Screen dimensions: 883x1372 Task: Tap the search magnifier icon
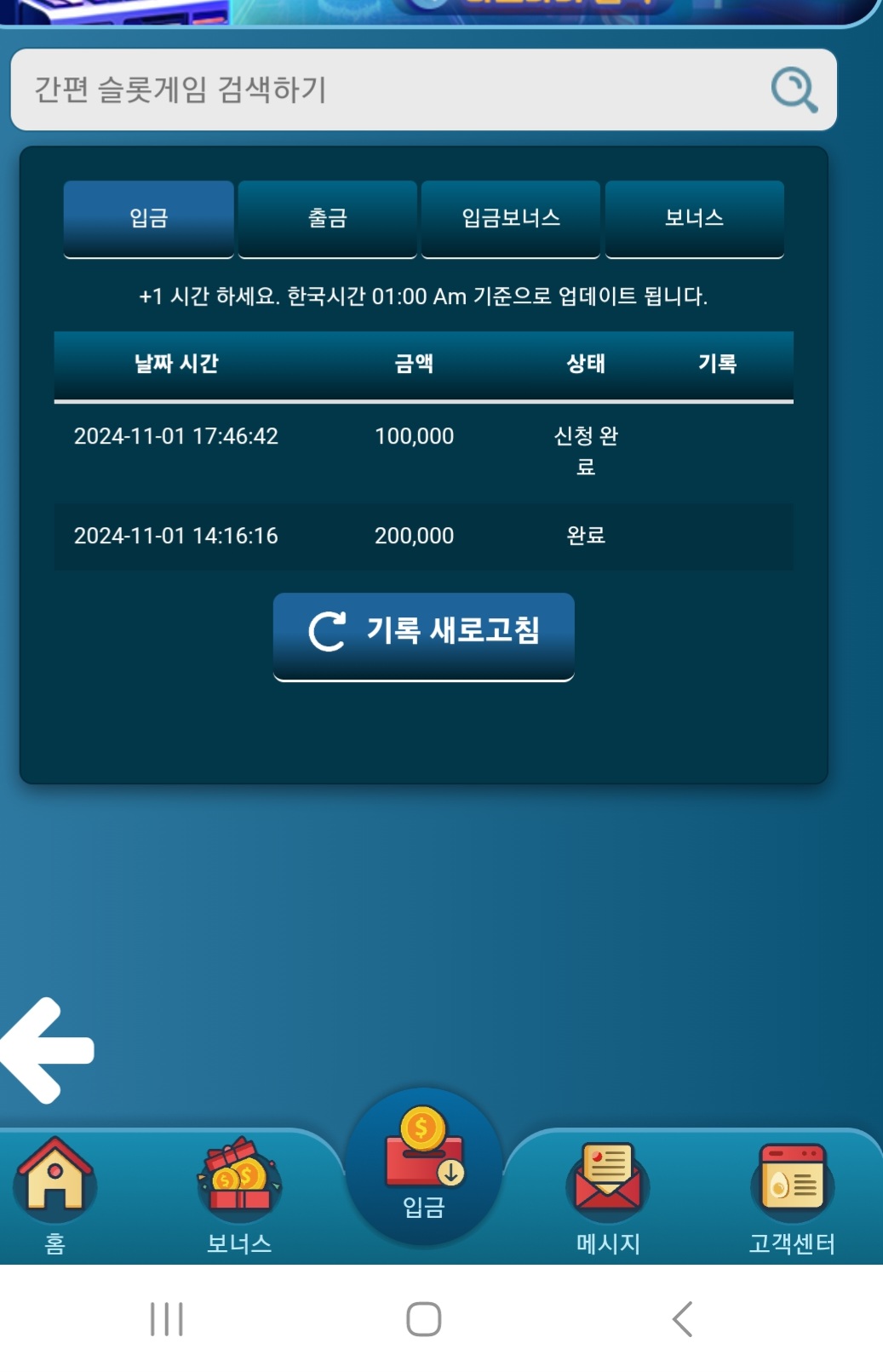[x=794, y=89]
